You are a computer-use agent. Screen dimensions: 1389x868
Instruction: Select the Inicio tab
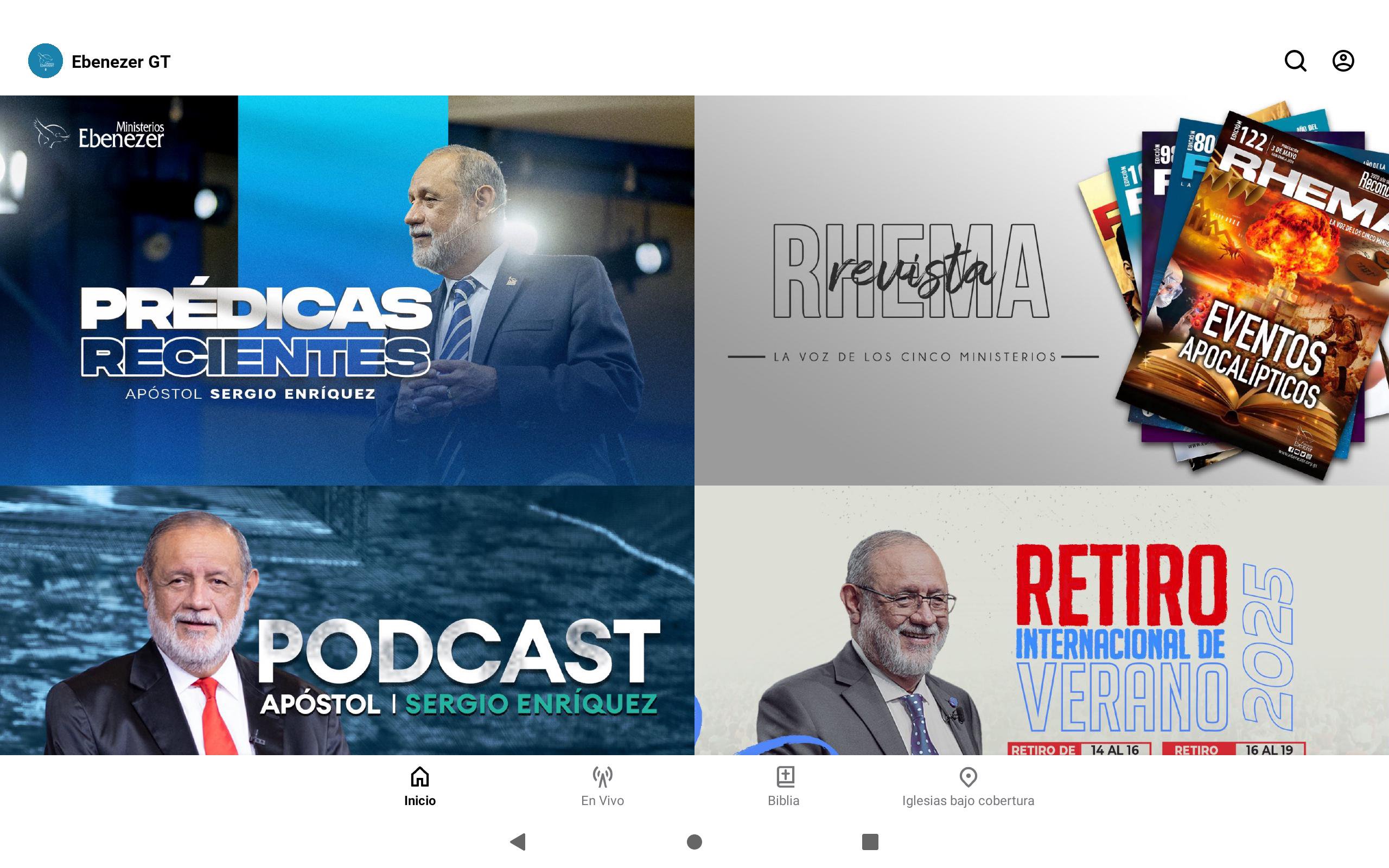click(x=419, y=787)
